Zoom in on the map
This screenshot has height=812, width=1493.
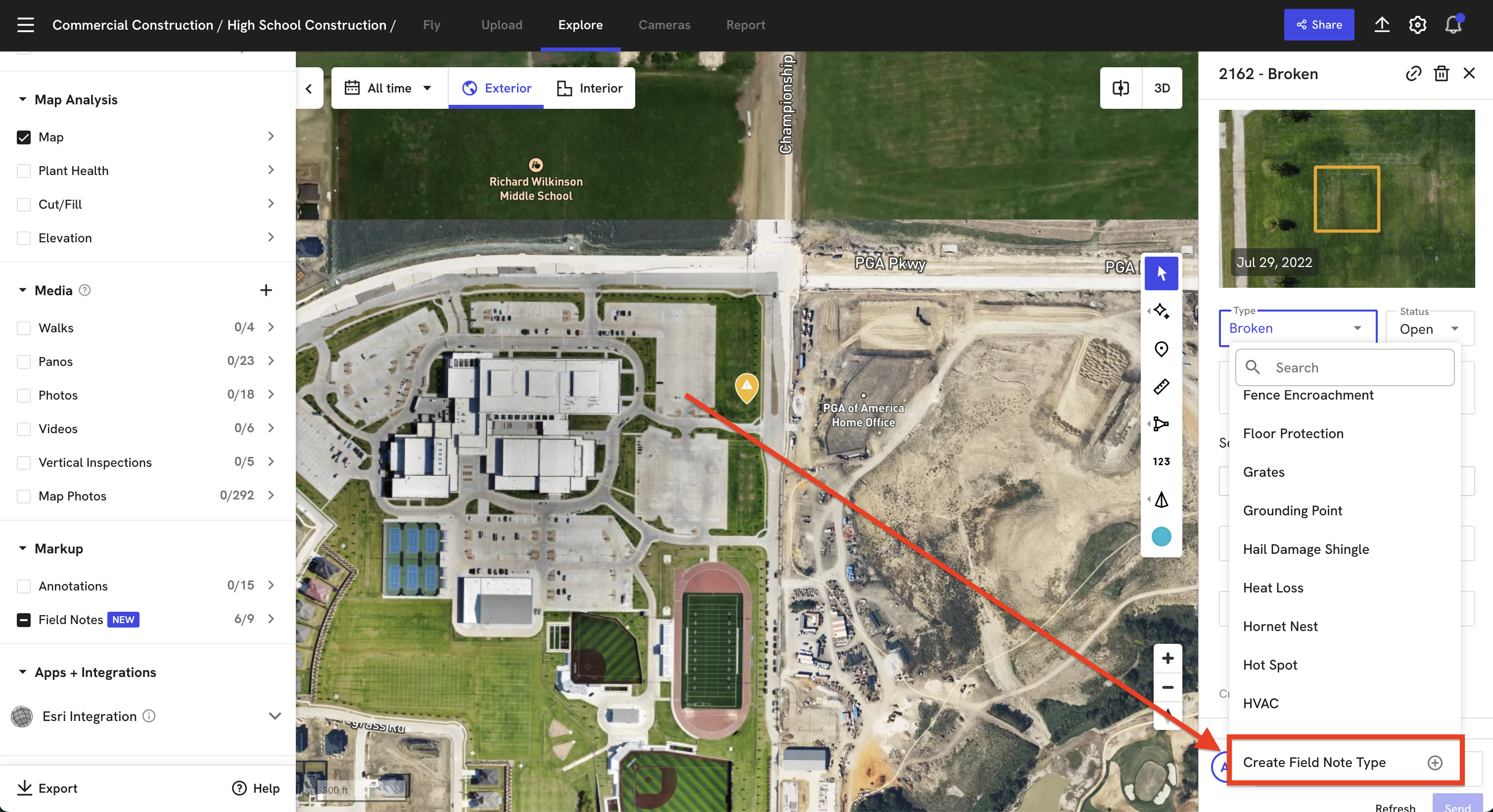1167,659
